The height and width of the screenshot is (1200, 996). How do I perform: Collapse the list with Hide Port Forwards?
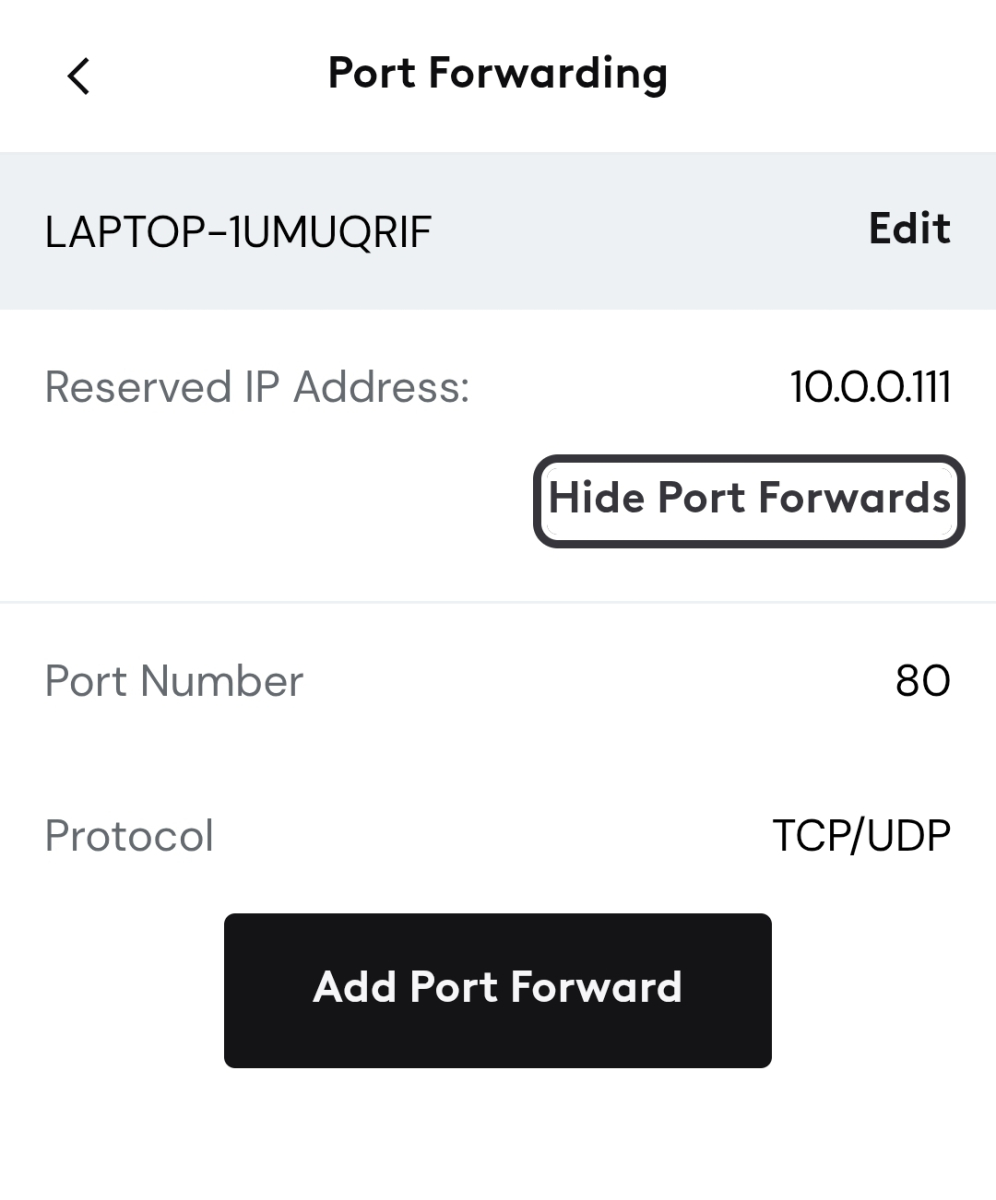(x=749, y=500)
